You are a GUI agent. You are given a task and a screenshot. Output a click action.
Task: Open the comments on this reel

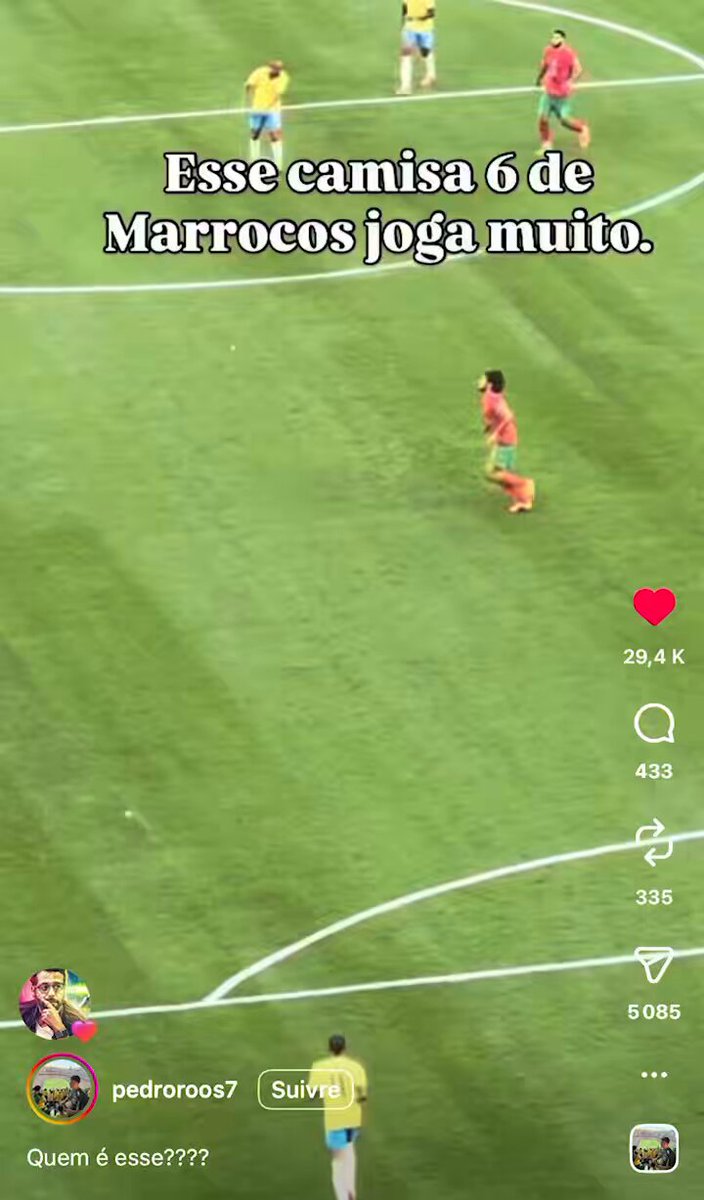click(654, 724)
